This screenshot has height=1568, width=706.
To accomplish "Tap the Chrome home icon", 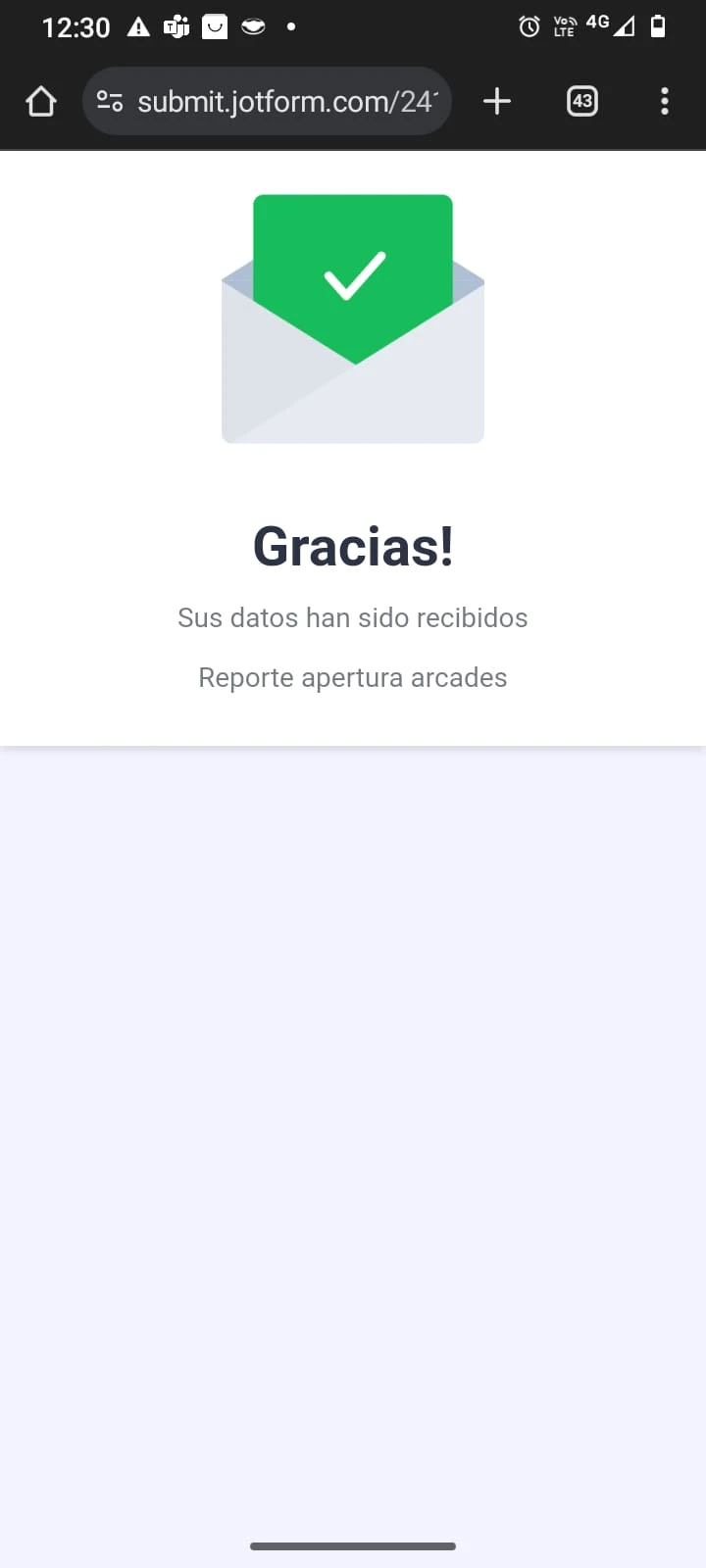I will pyautogui.click(x=40, y=101).
